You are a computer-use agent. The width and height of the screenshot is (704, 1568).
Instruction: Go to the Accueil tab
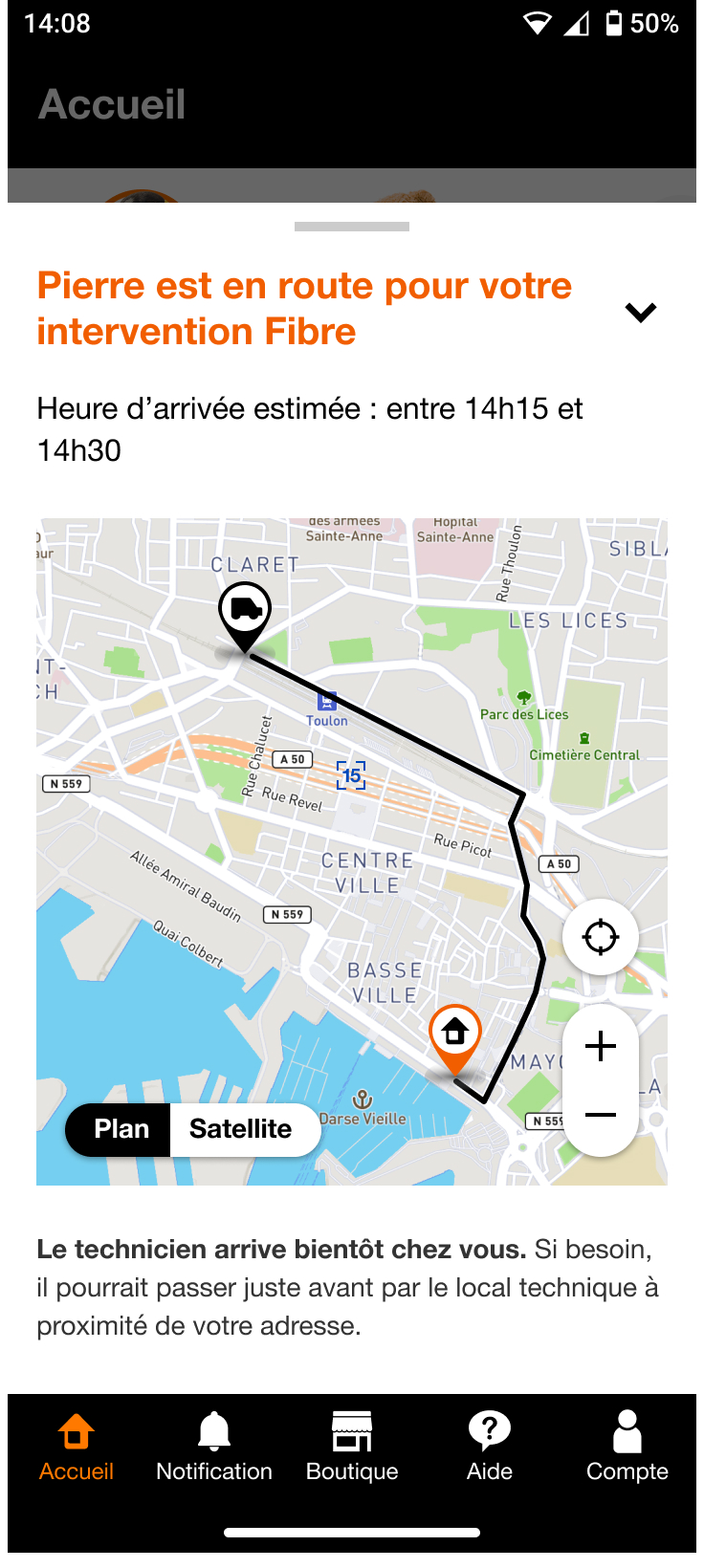point(77,1447)
